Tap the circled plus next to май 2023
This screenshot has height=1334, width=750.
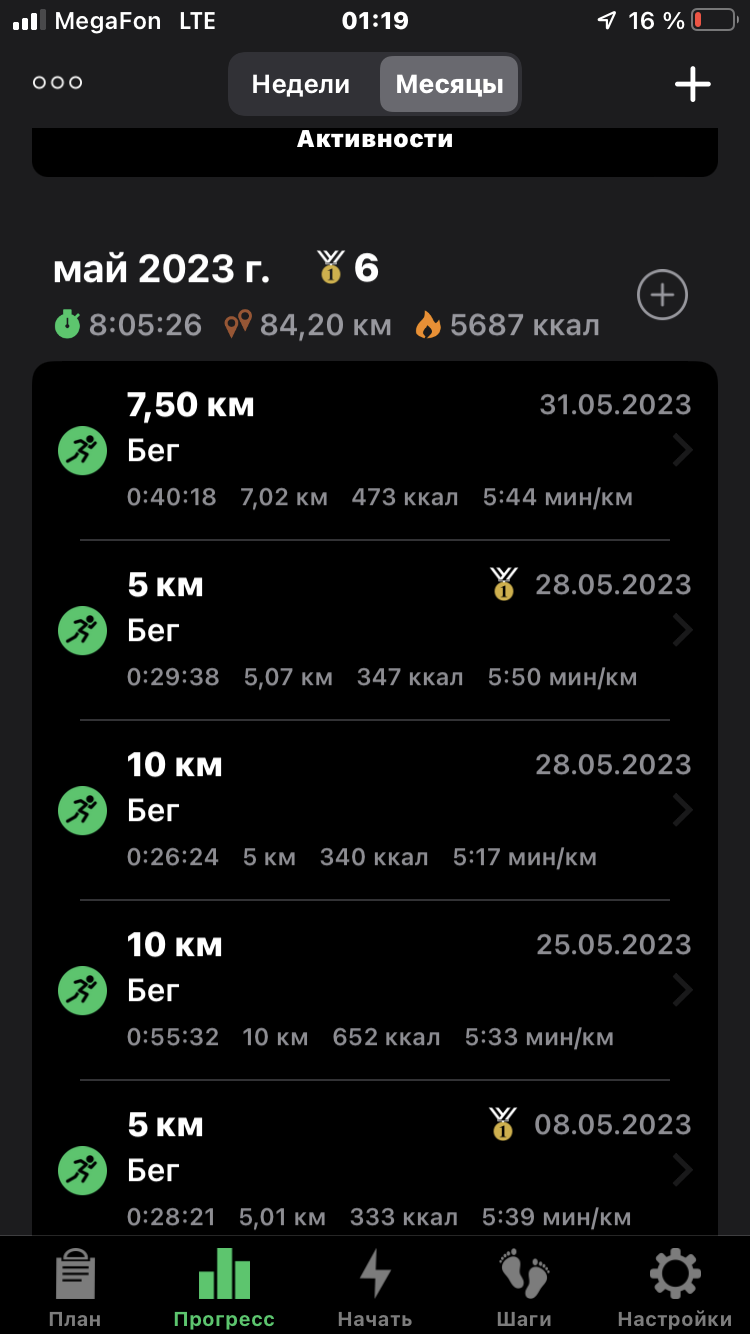(662, 295)
